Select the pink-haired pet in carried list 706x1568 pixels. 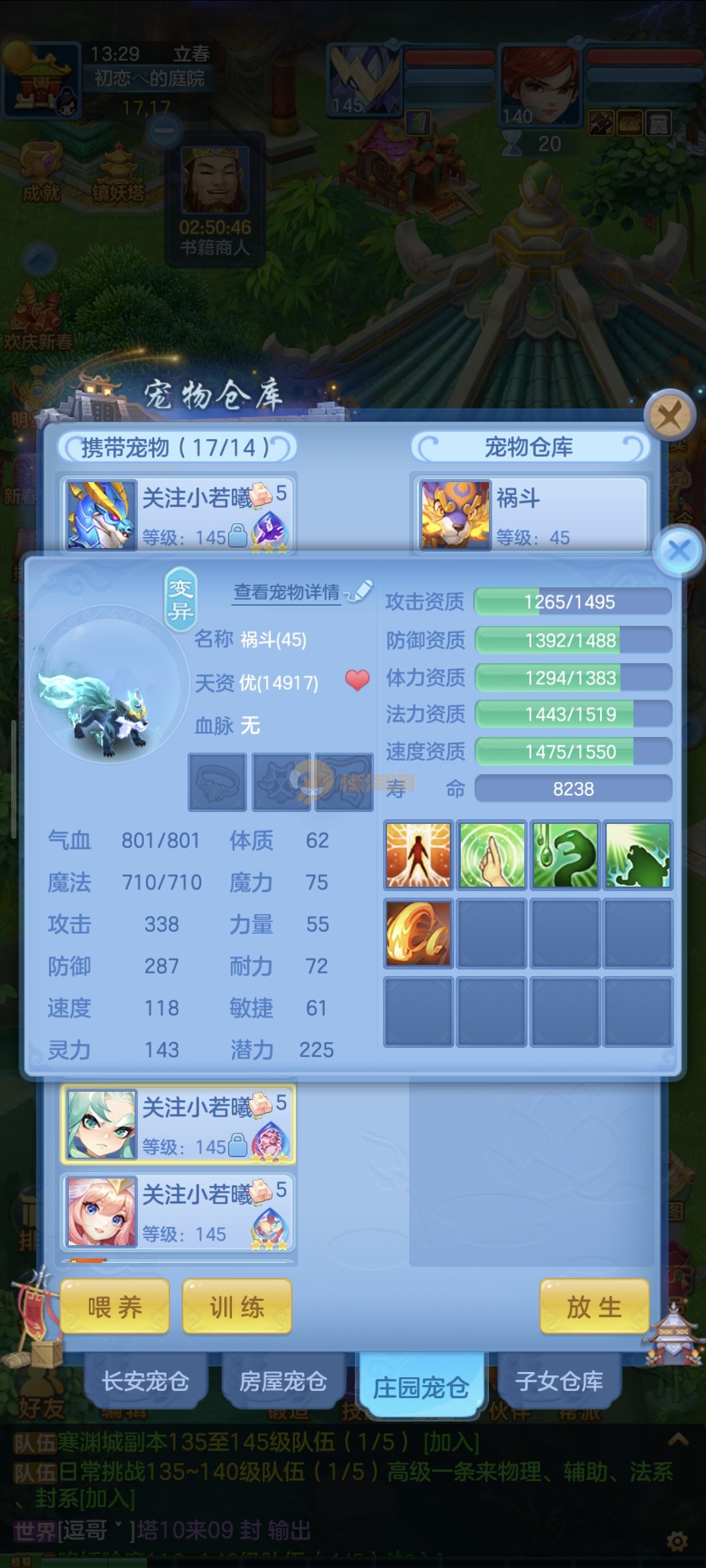pyautogui.click(x=178, y=1213)
